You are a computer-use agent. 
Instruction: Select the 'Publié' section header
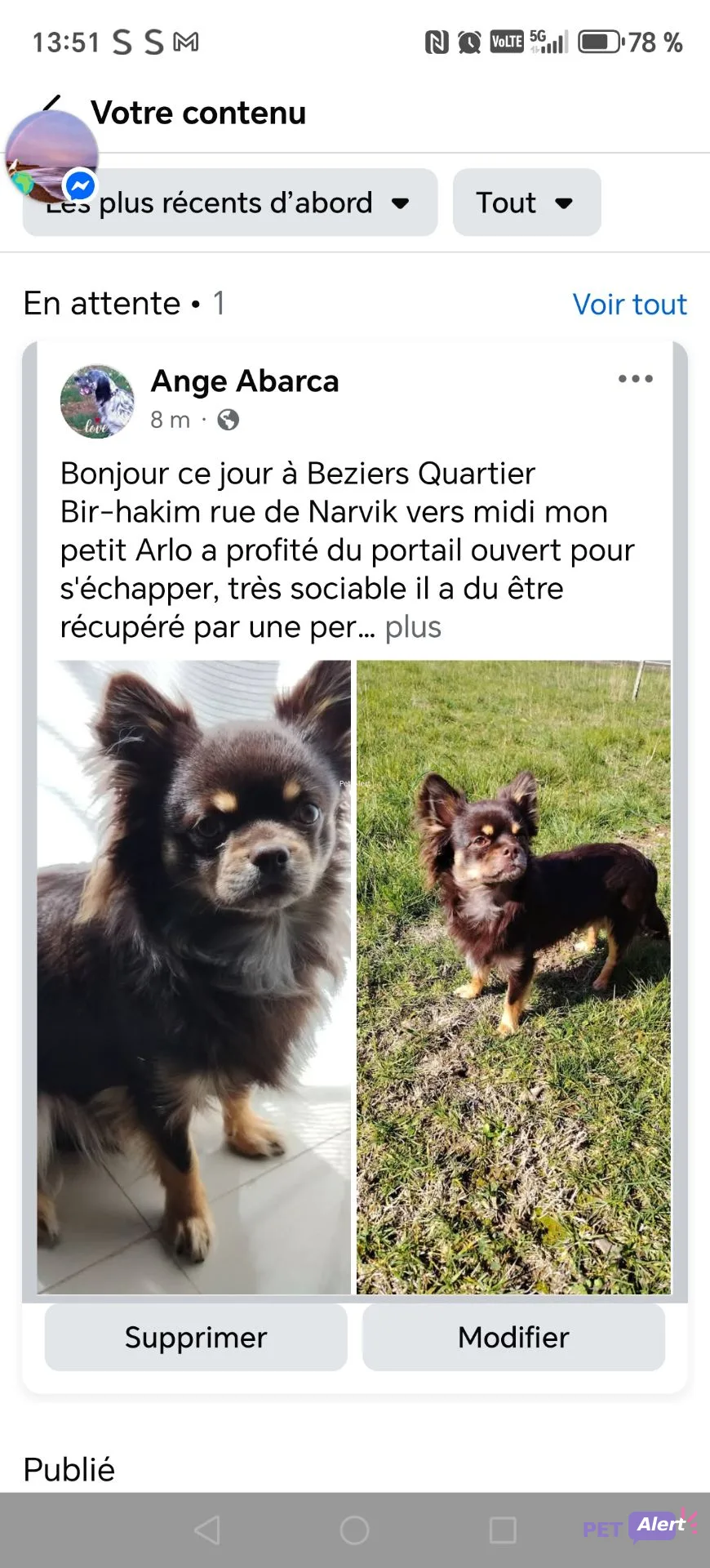[68, 1468]
